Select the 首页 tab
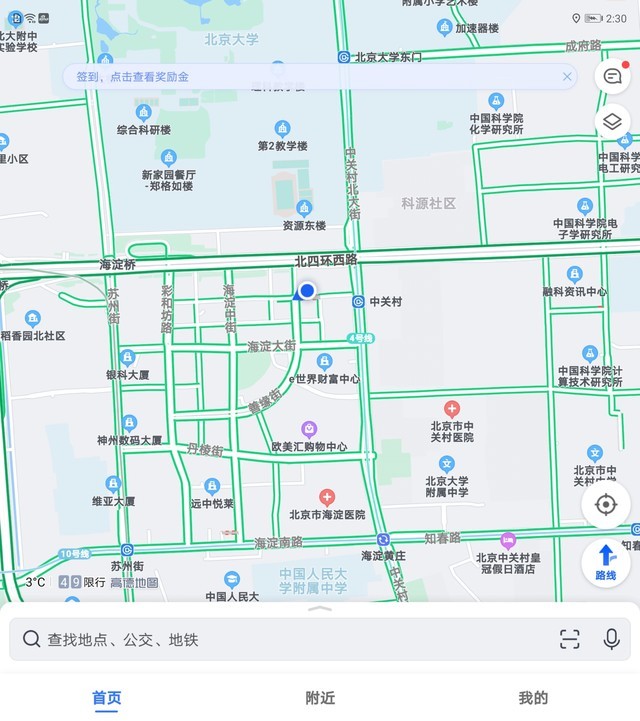 [107, 698]
